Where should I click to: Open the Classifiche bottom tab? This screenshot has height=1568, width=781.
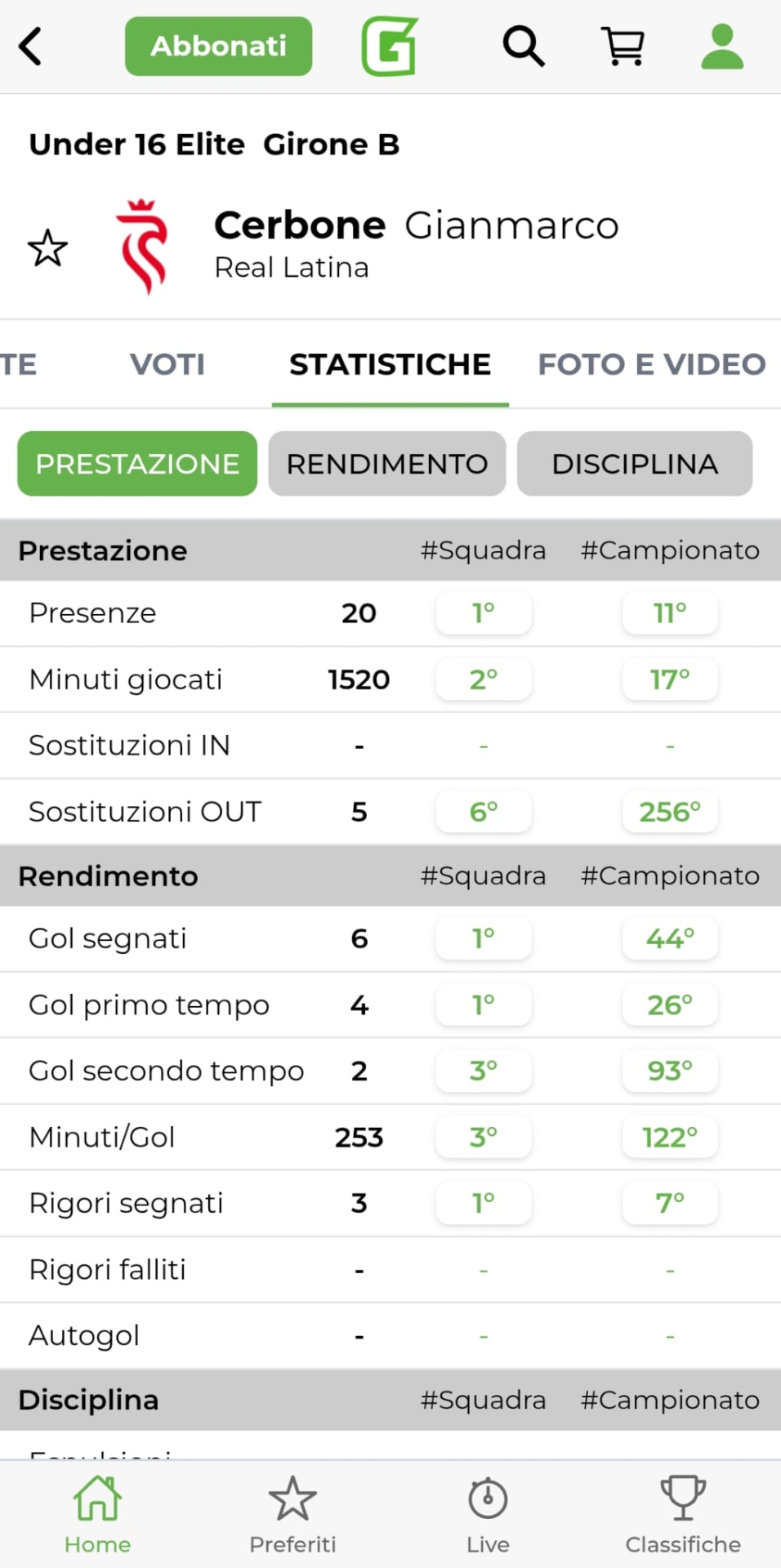(x=683, y=1515)
